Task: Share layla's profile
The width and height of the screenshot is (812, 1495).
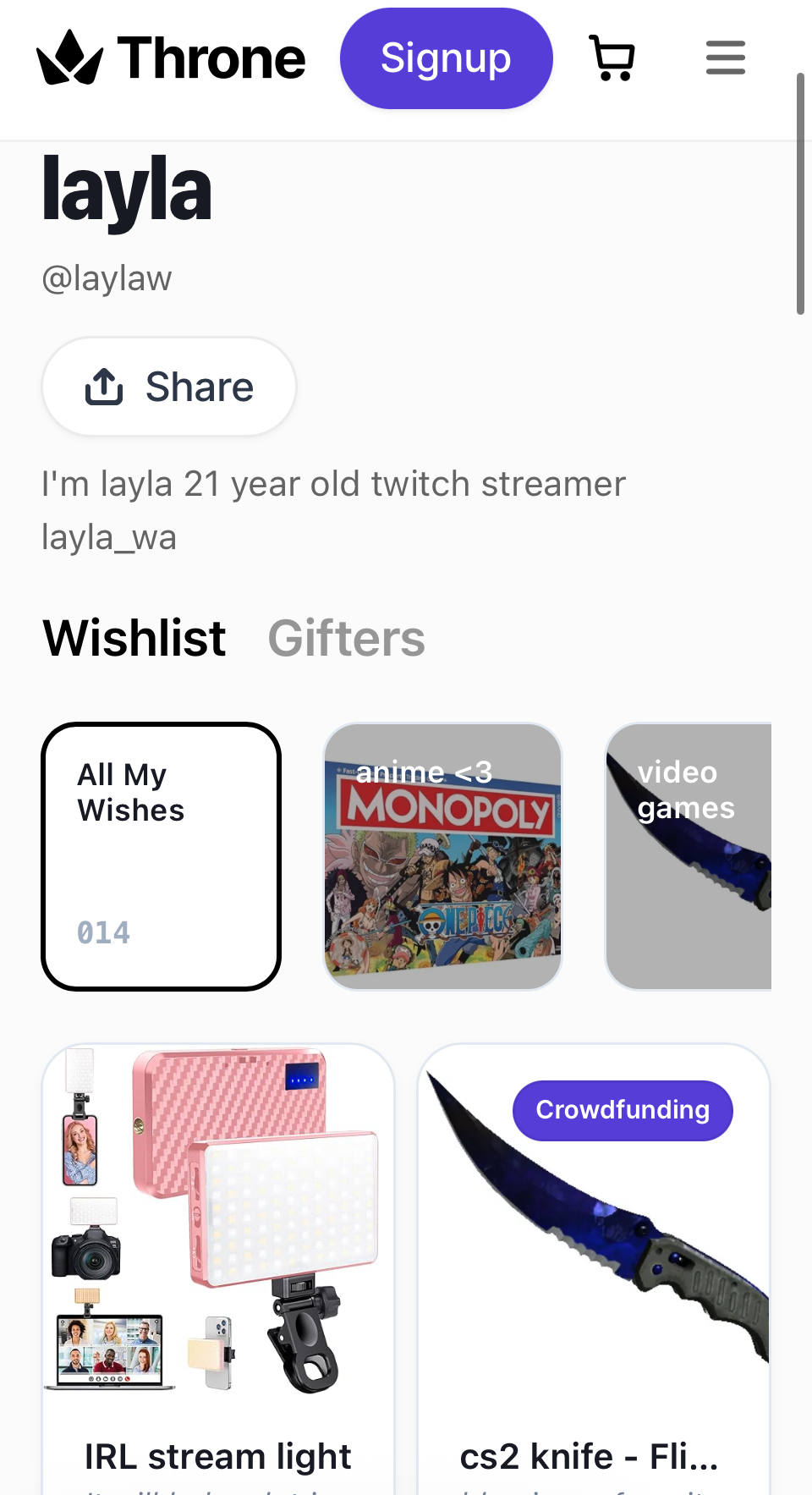Action: click(x=169, y=387)
